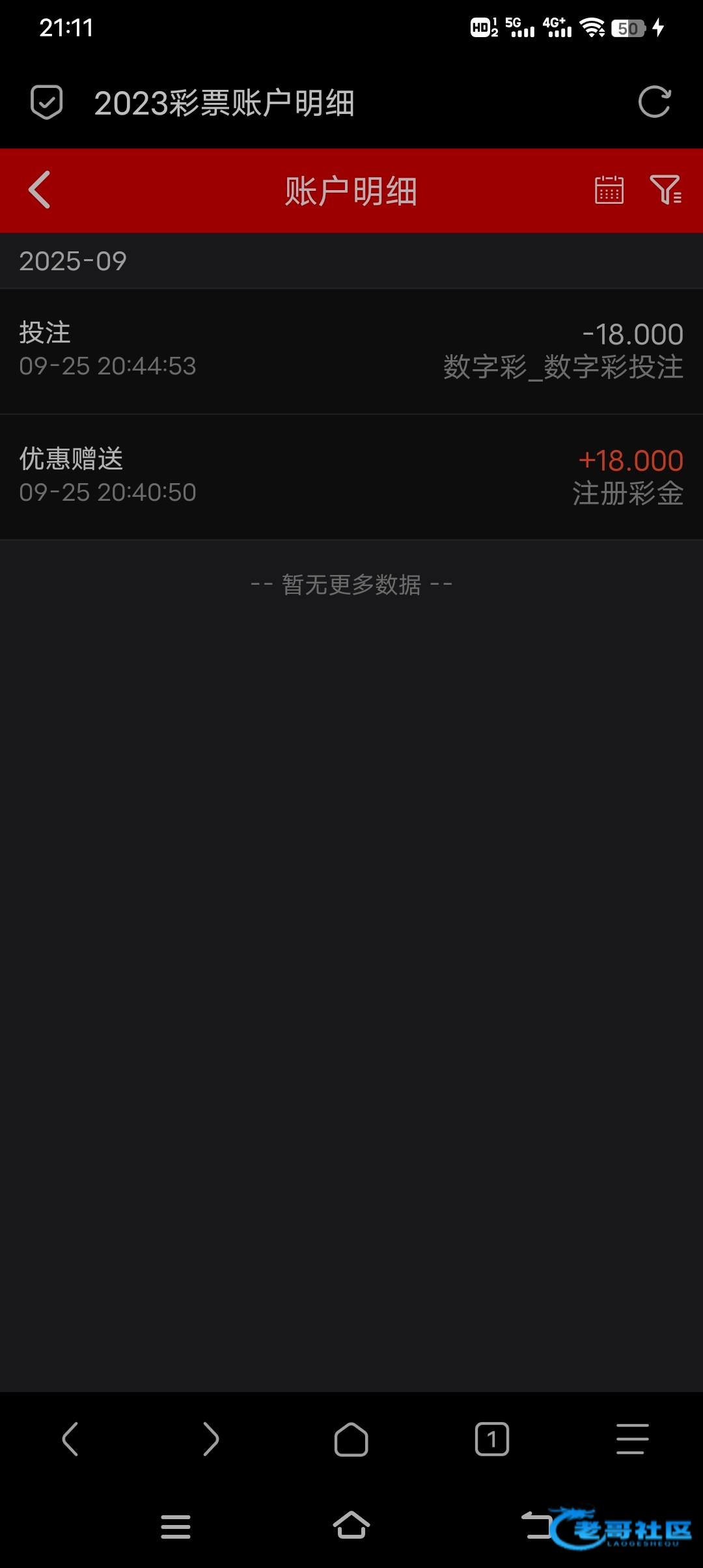This screenshot has height=1568, width=703.
Task: Go to the system home screen
Action: (351, 1526)
